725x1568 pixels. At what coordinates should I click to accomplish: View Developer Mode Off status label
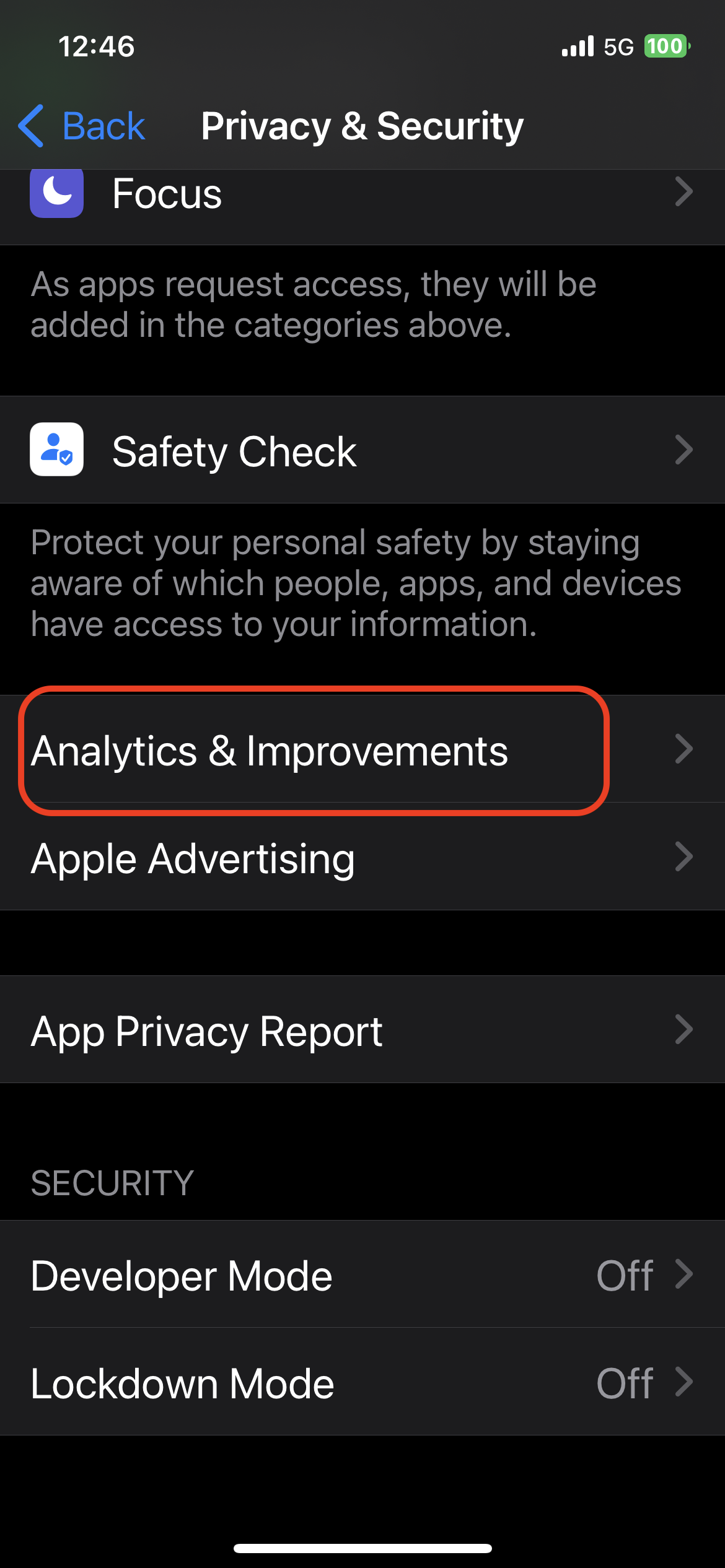coord(625,1274)
